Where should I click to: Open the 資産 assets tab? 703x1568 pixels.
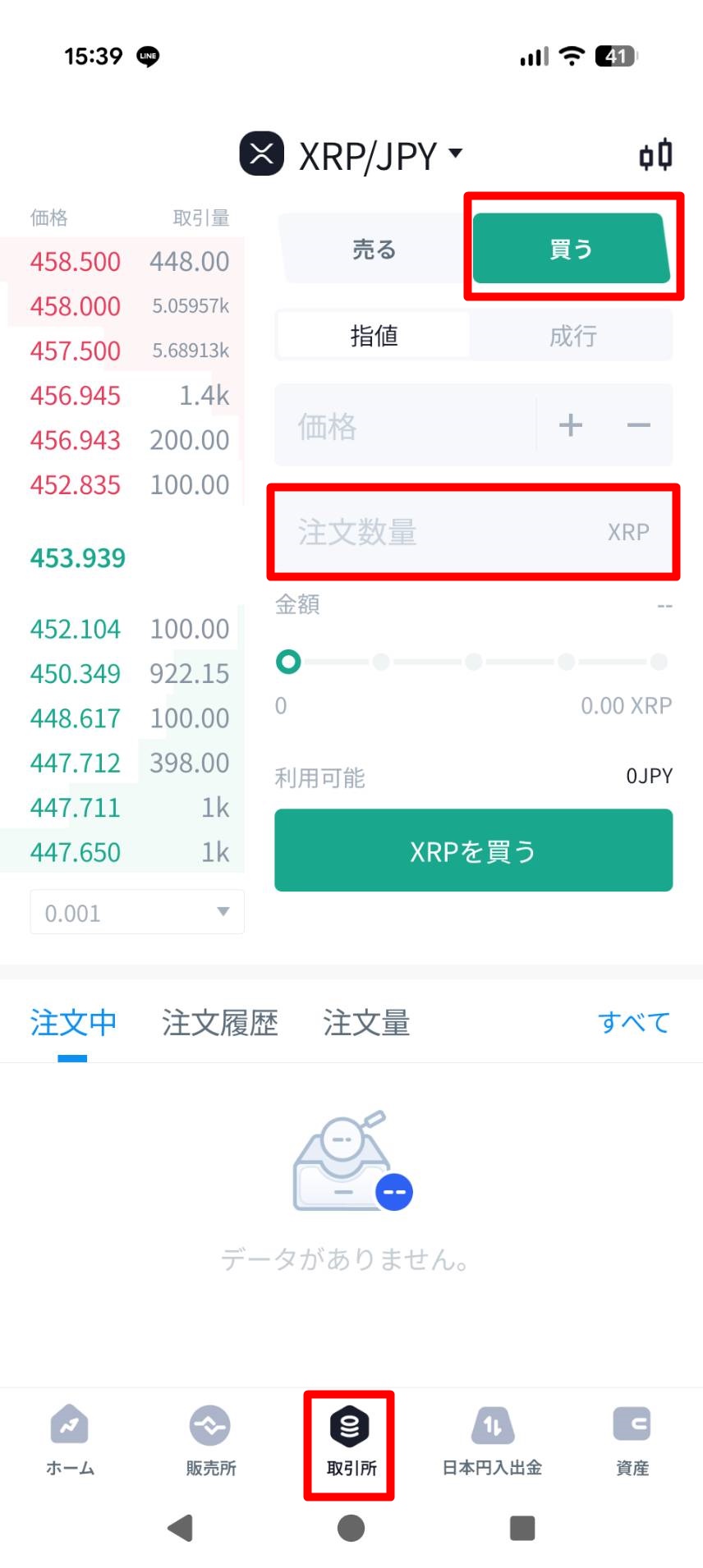tap(632, 1442)
